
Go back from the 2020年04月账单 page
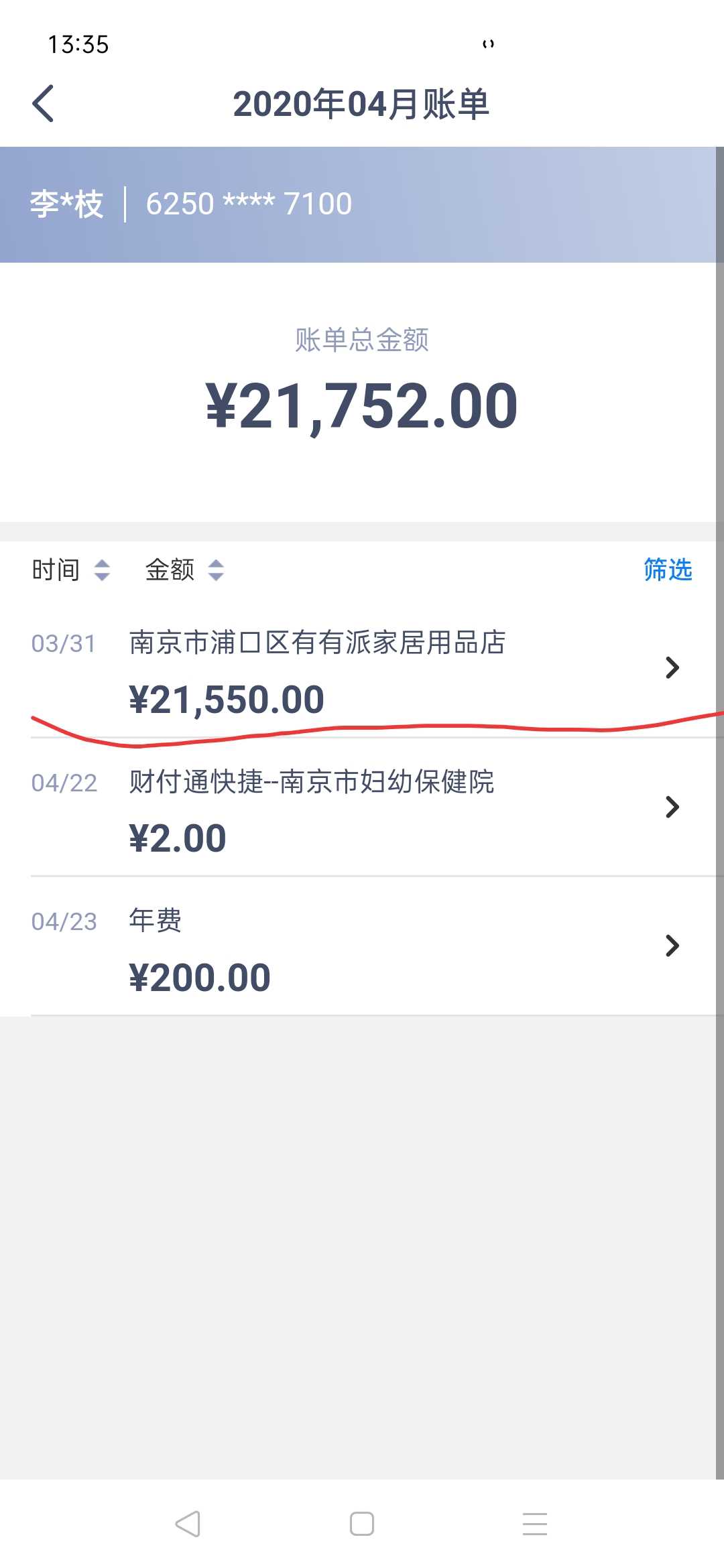(44, 104)
